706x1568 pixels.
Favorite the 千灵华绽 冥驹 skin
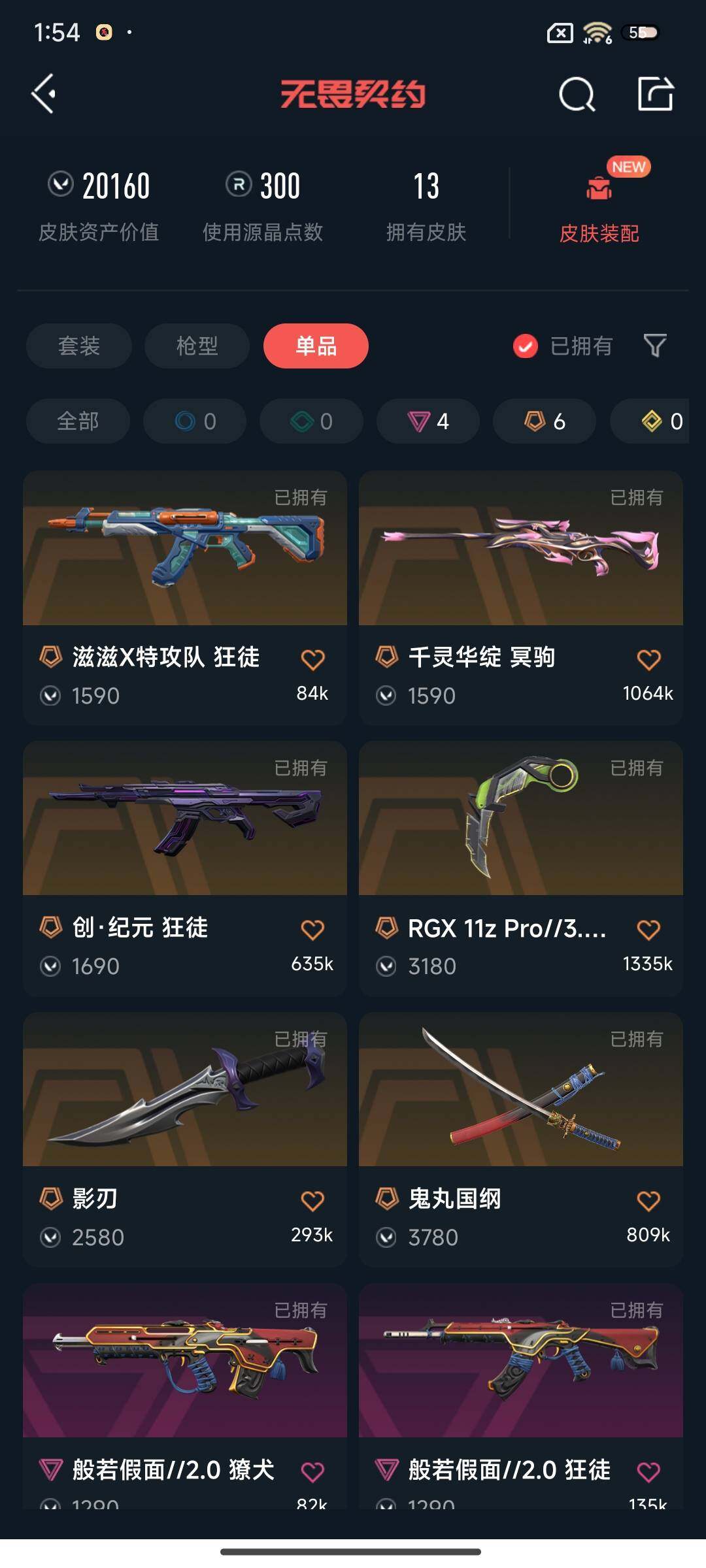[648, 660]
